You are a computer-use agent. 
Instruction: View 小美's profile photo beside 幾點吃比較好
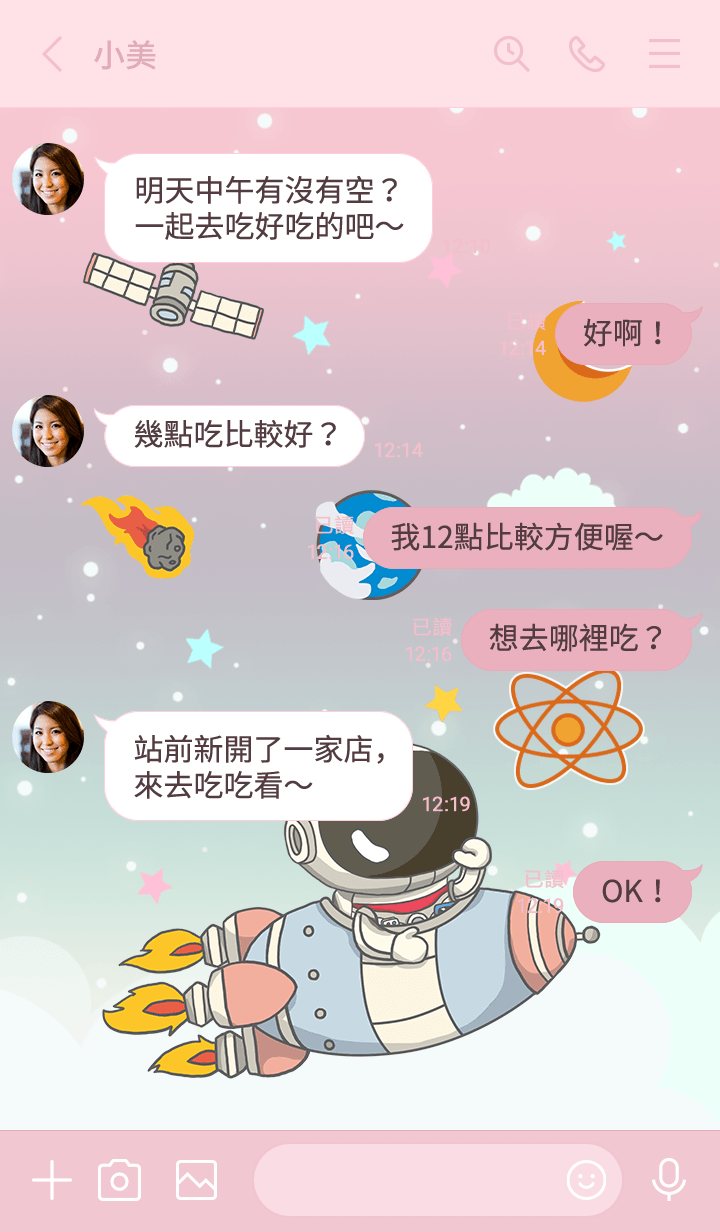click(x=48, y=431)
